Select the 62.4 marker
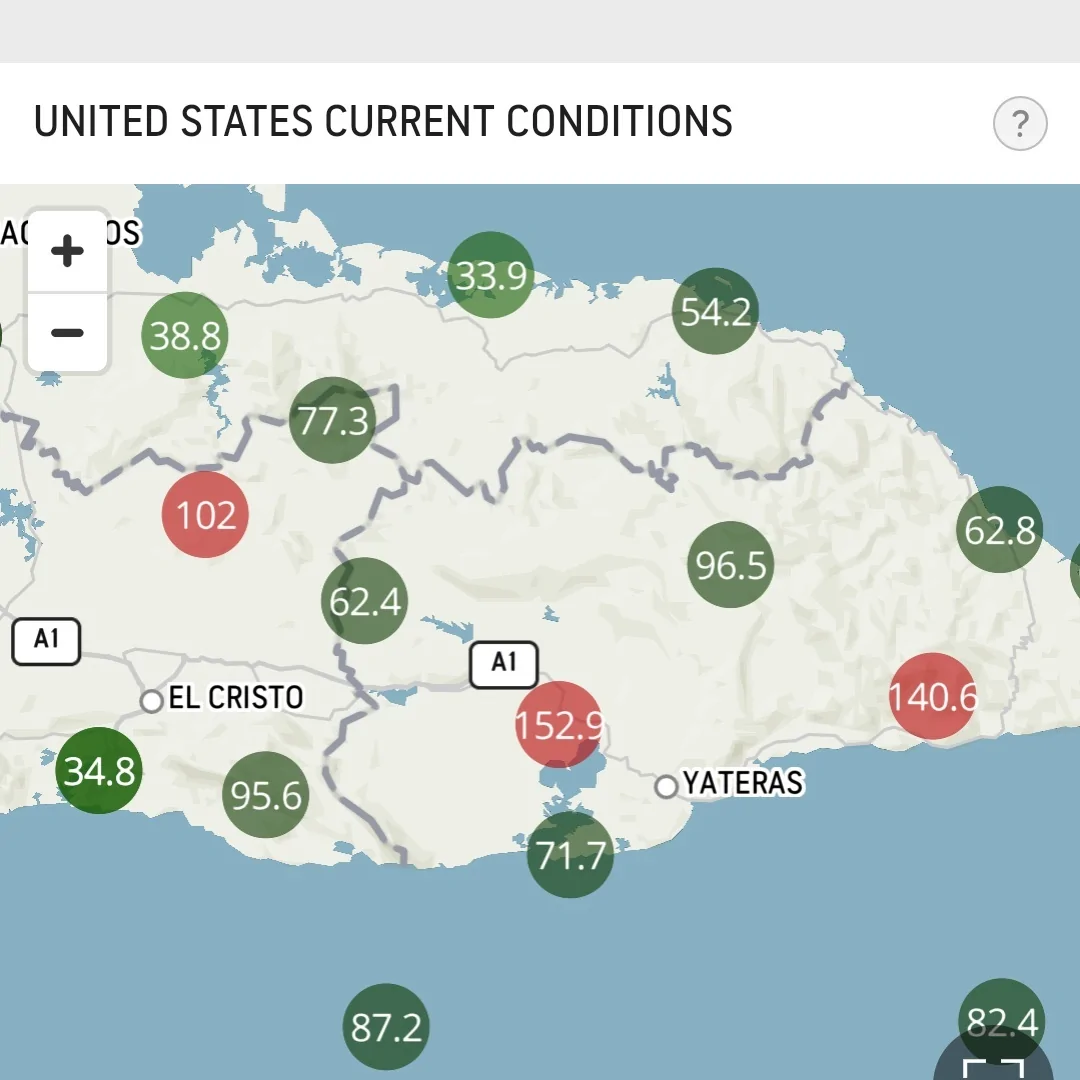This screenshot has height=1080, width=1080. pyautogui.click(x=365, y=601)
